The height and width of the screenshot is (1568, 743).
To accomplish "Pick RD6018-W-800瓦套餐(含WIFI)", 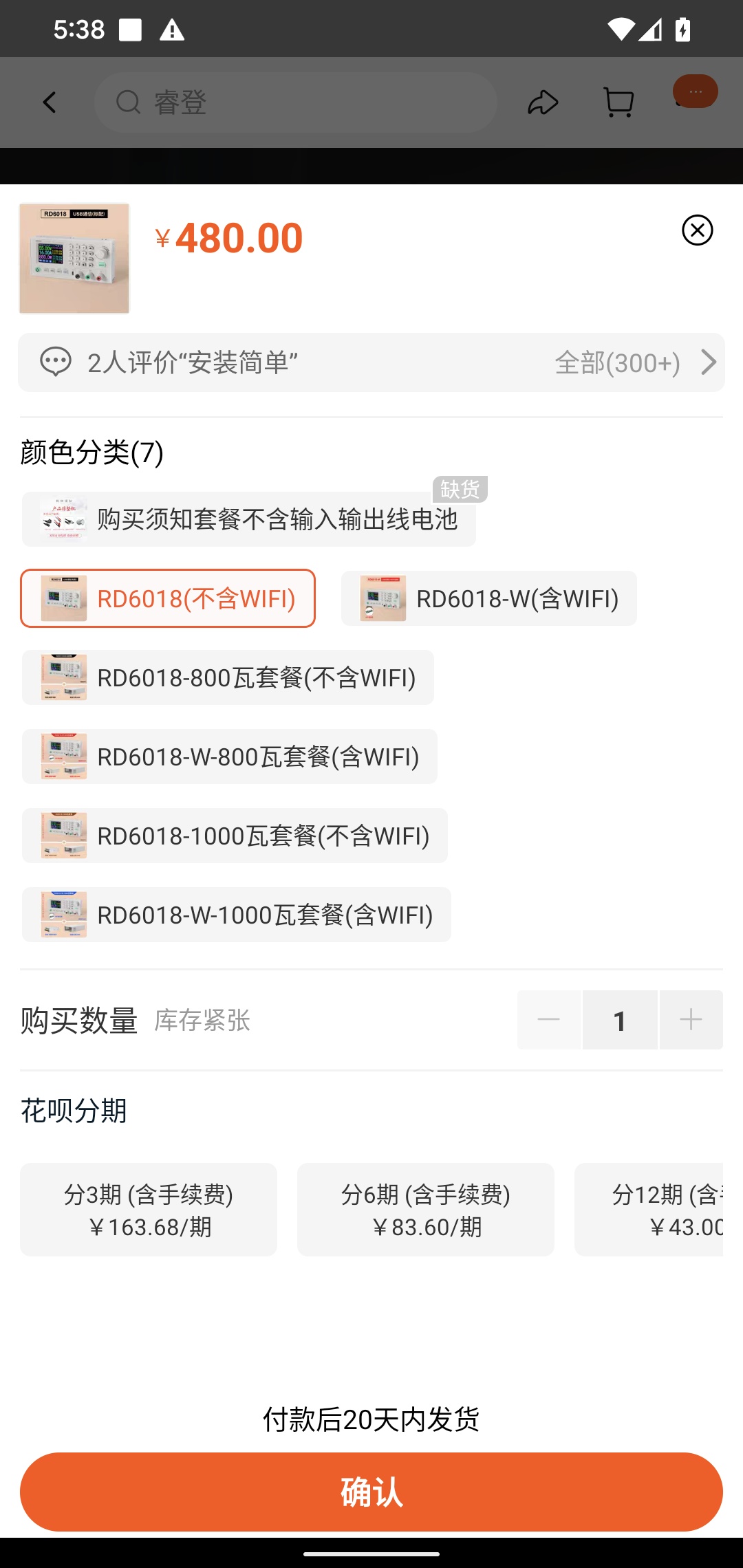I will (x=230, y=756).
